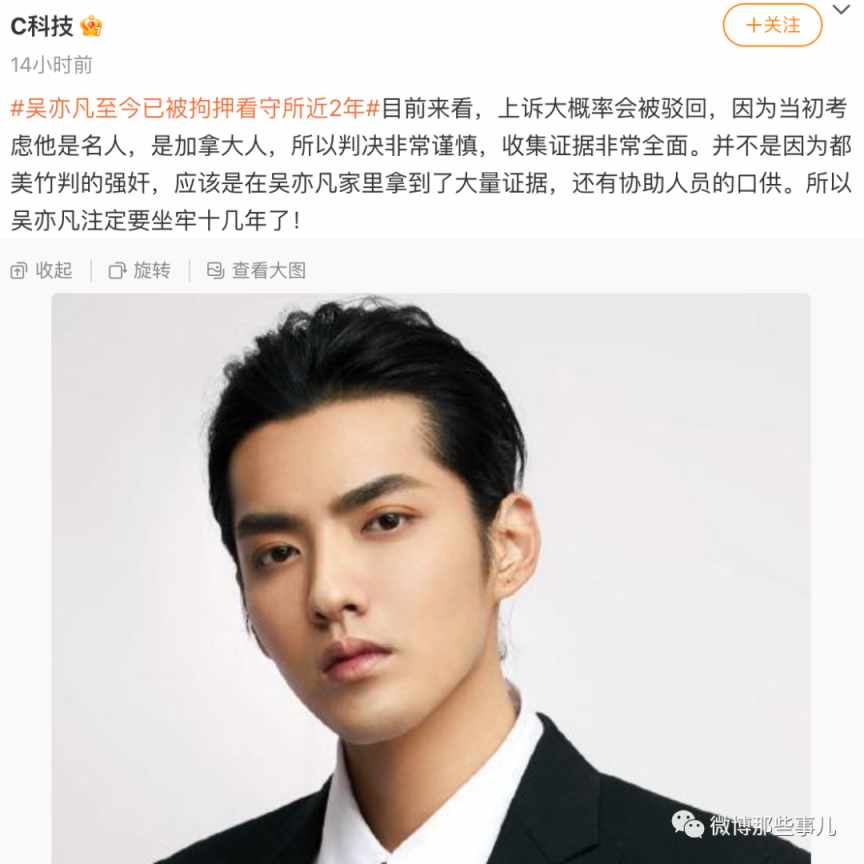Collapse the image with 收起
Image resolution: width=864 pixels, height=864 pixels.
coord(42,270)
